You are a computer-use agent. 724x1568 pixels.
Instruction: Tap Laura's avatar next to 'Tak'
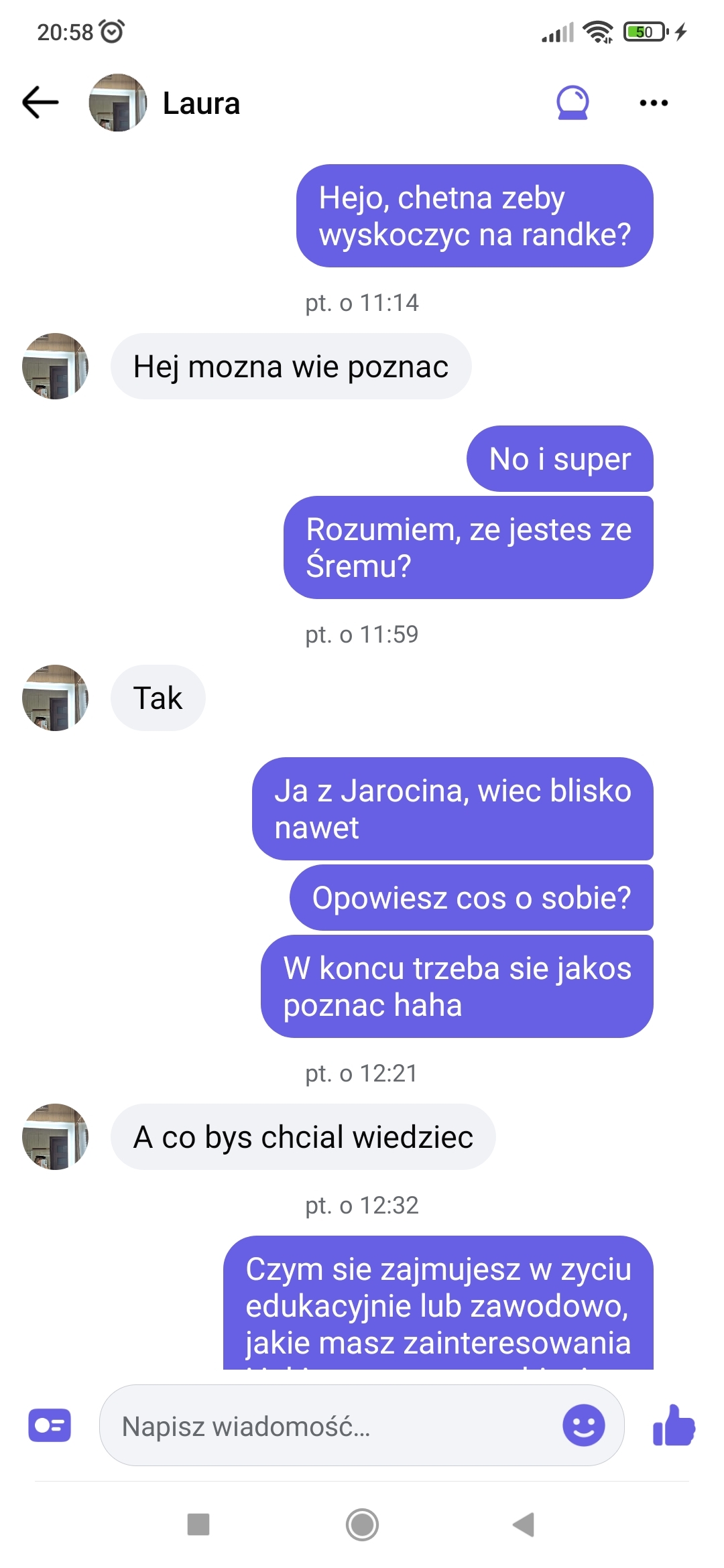click(55, 698)
